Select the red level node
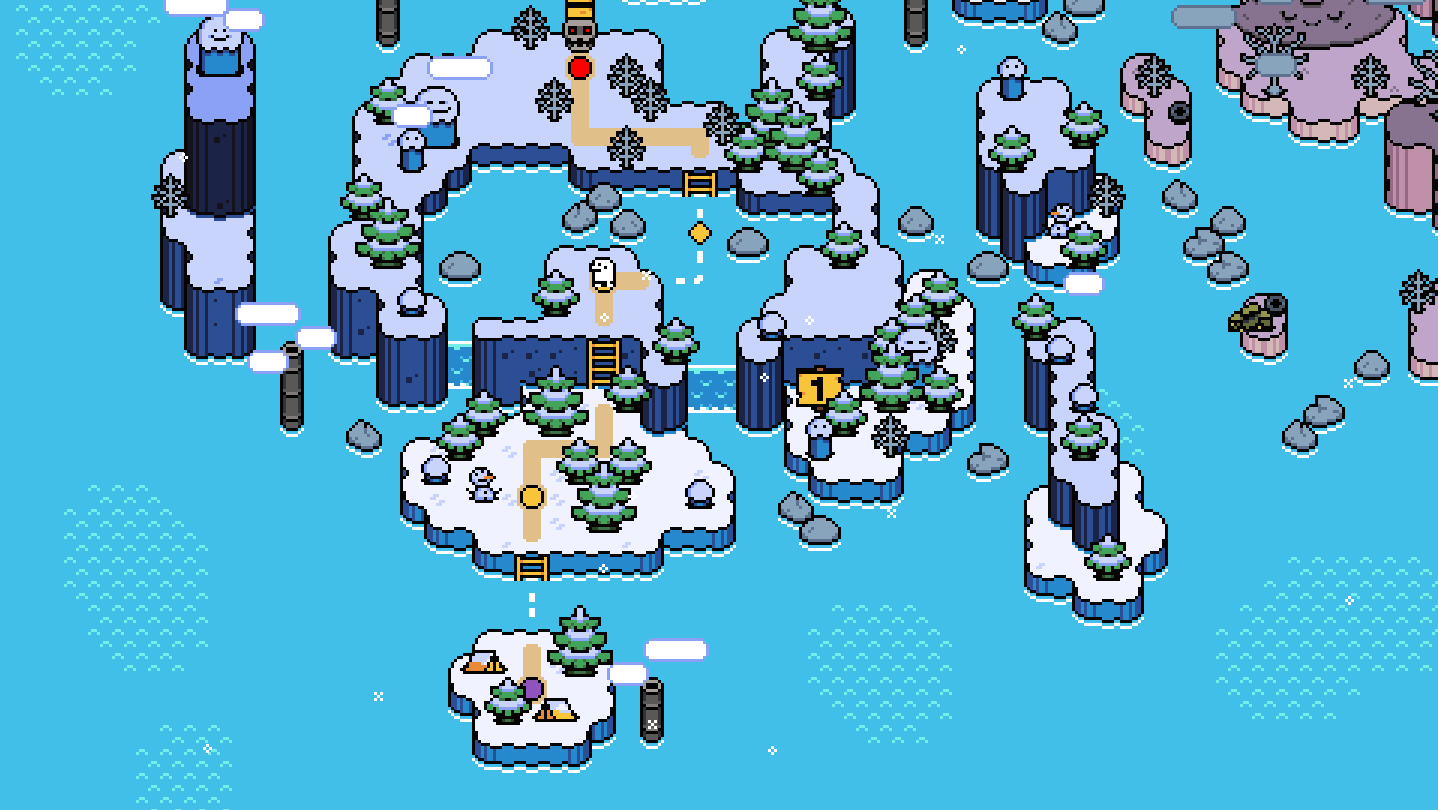This screenshot has height=810, width=1438. pyautogui.click(x=580, y=68)
